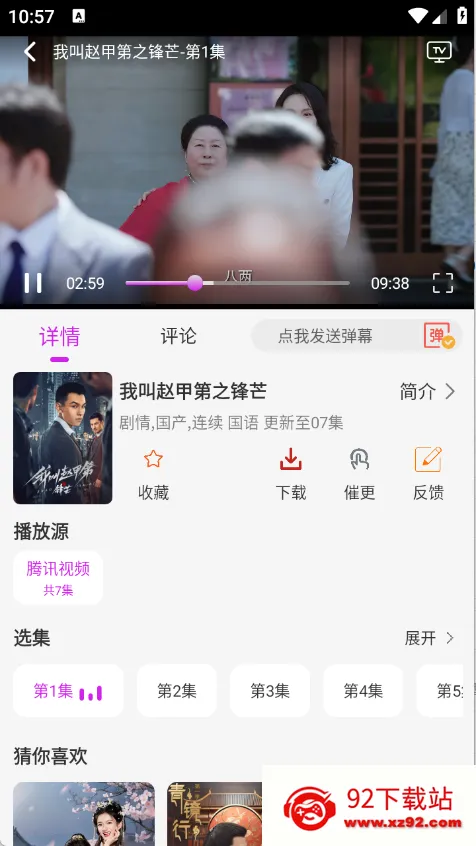Select the 腾讯视频 playback source
Image resolution: width=476 pixels, height=846 pixels.
pyautogui.click(x=58, y=578)
